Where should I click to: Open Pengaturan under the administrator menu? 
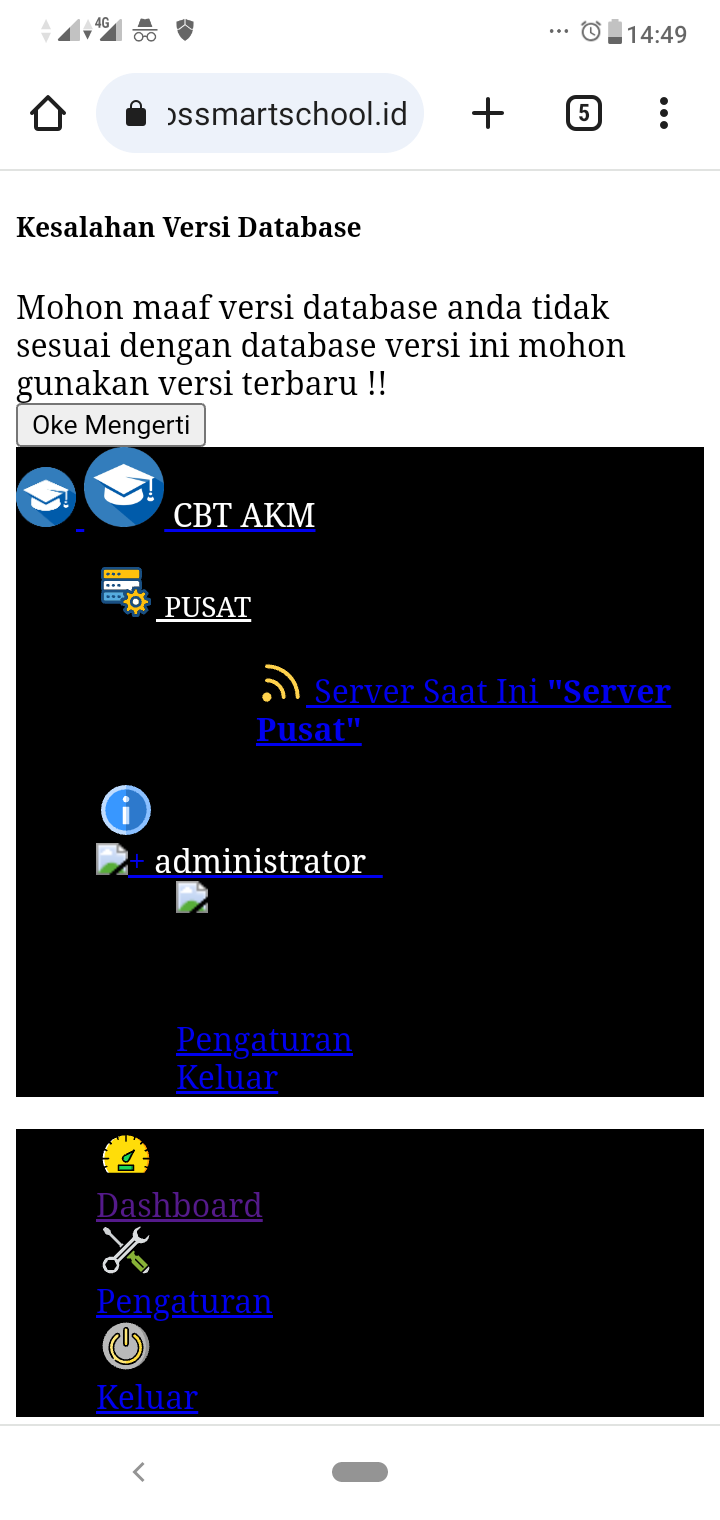(x=264, y=1040)
